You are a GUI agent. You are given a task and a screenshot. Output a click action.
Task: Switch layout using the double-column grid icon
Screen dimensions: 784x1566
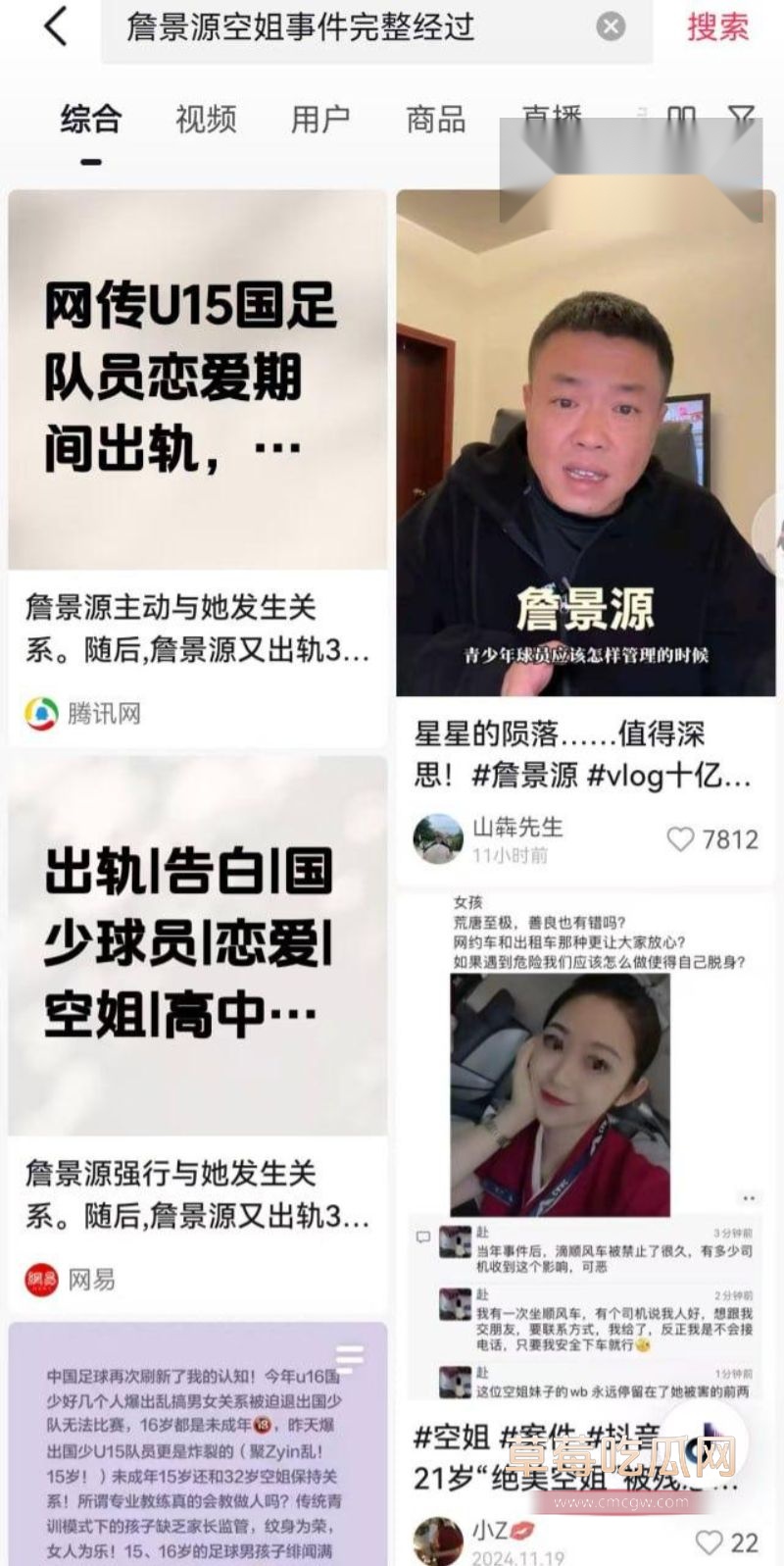(680, 116)
